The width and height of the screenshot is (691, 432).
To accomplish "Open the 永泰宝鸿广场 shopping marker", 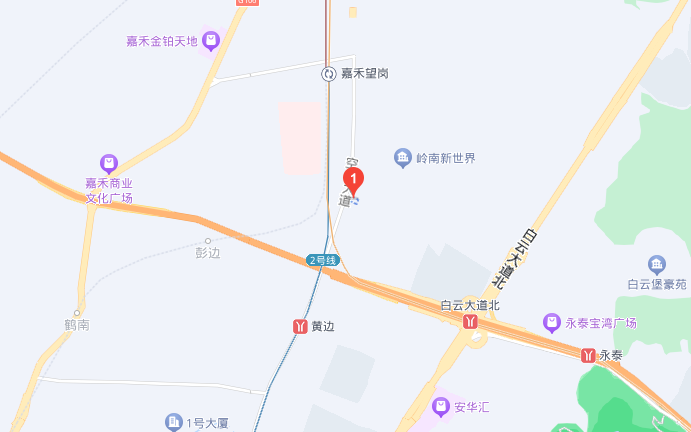I will [551, 323].
